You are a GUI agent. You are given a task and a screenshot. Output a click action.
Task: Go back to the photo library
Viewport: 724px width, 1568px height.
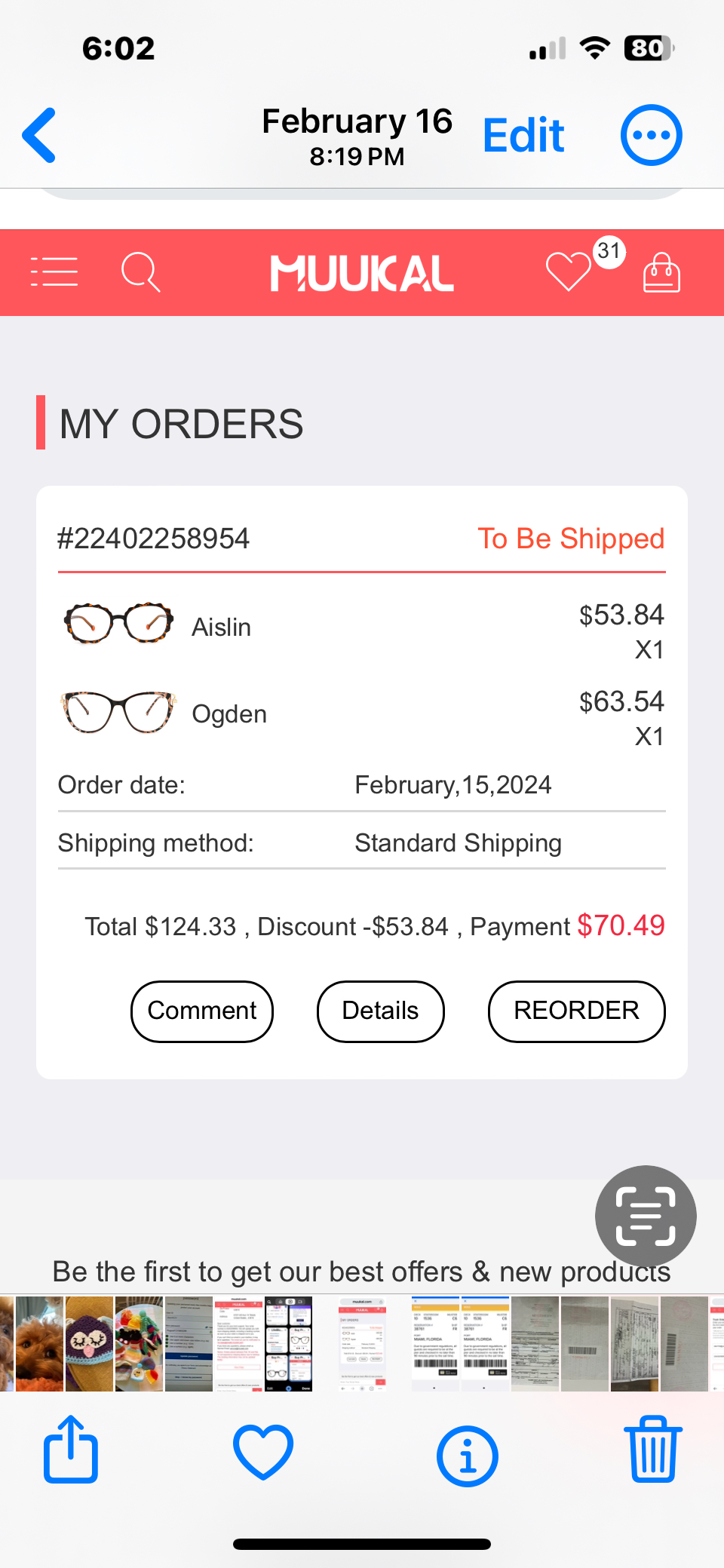39,135
